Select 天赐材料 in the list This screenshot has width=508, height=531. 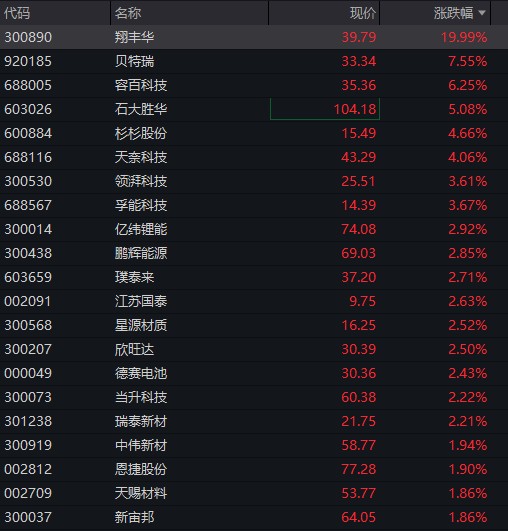click(254, 493)
